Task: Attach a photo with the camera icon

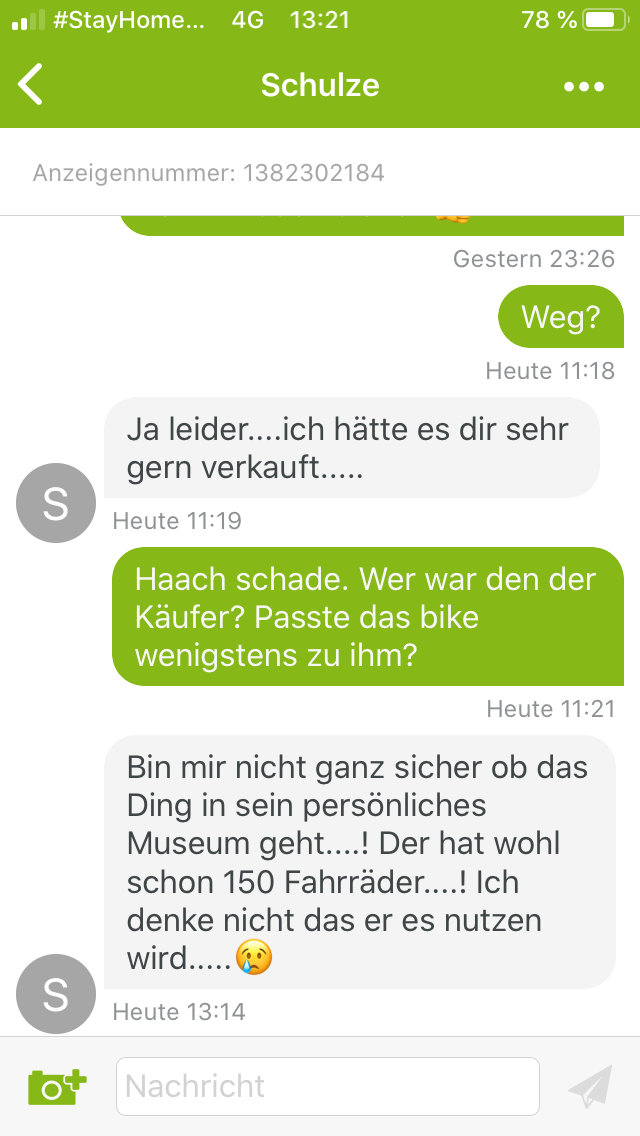Action: click(x=56, y=1087)
